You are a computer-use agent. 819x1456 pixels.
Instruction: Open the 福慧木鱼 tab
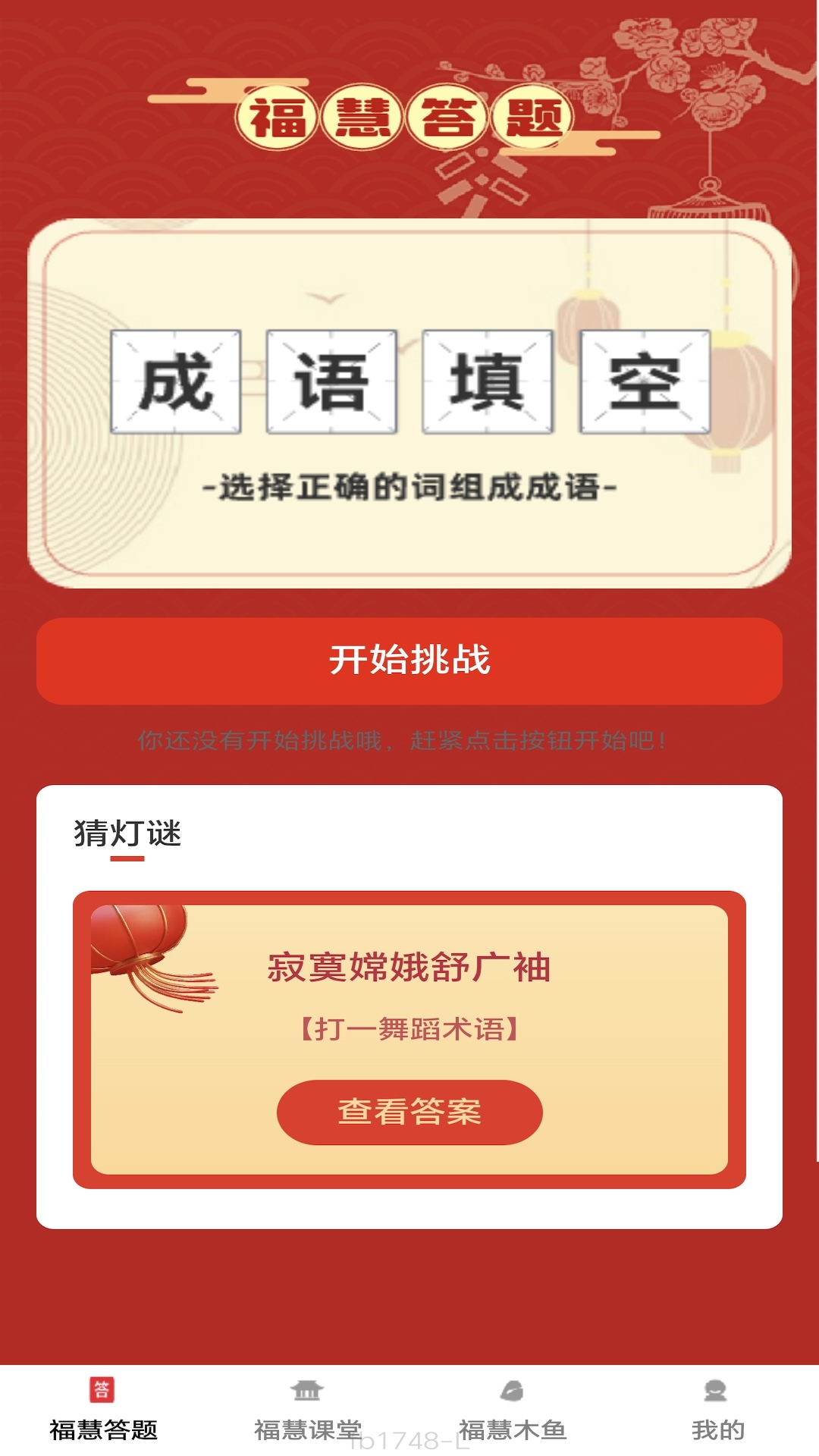(513, 1410)
